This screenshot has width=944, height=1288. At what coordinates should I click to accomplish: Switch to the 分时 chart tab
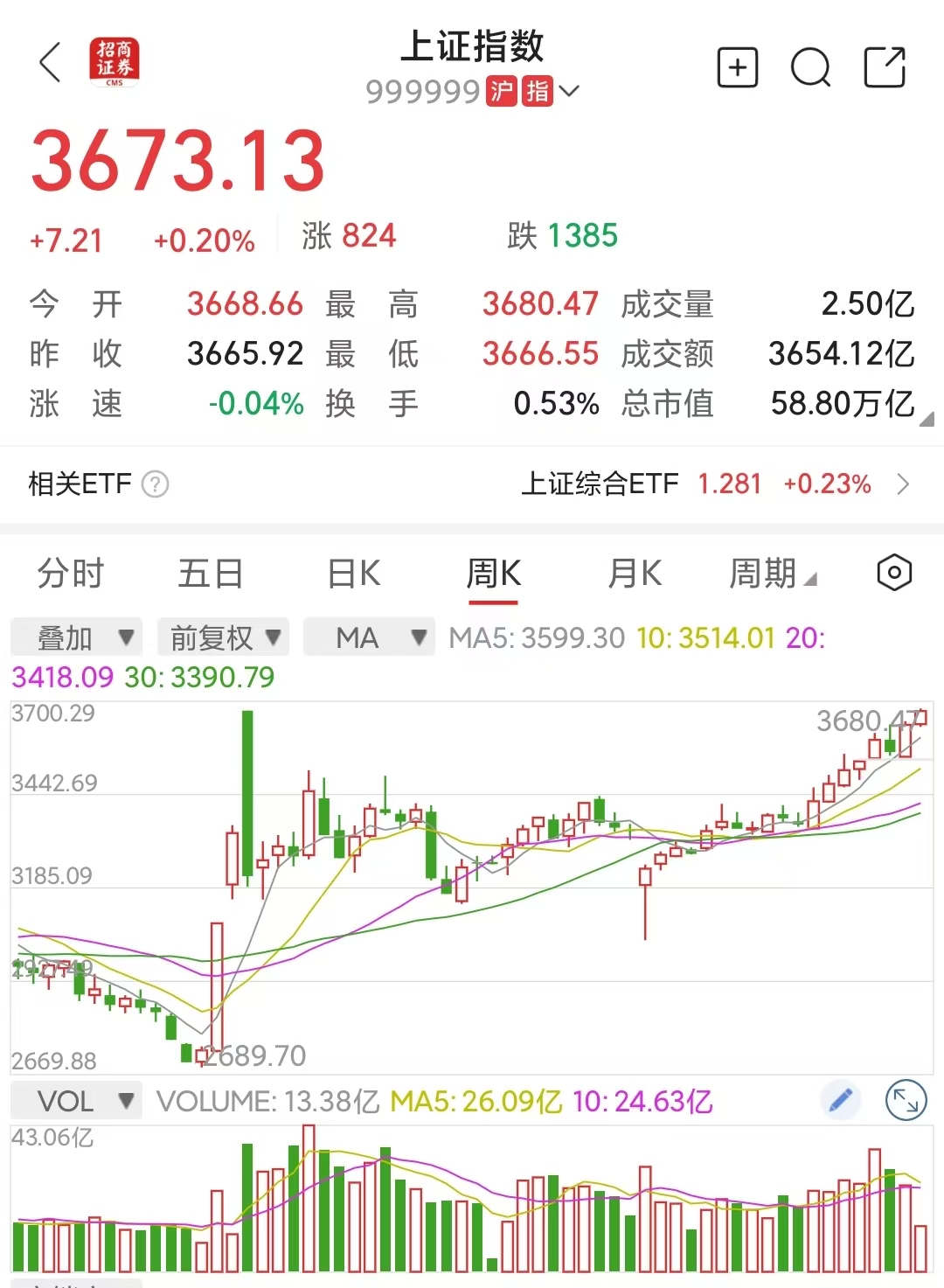pos(71,574)
